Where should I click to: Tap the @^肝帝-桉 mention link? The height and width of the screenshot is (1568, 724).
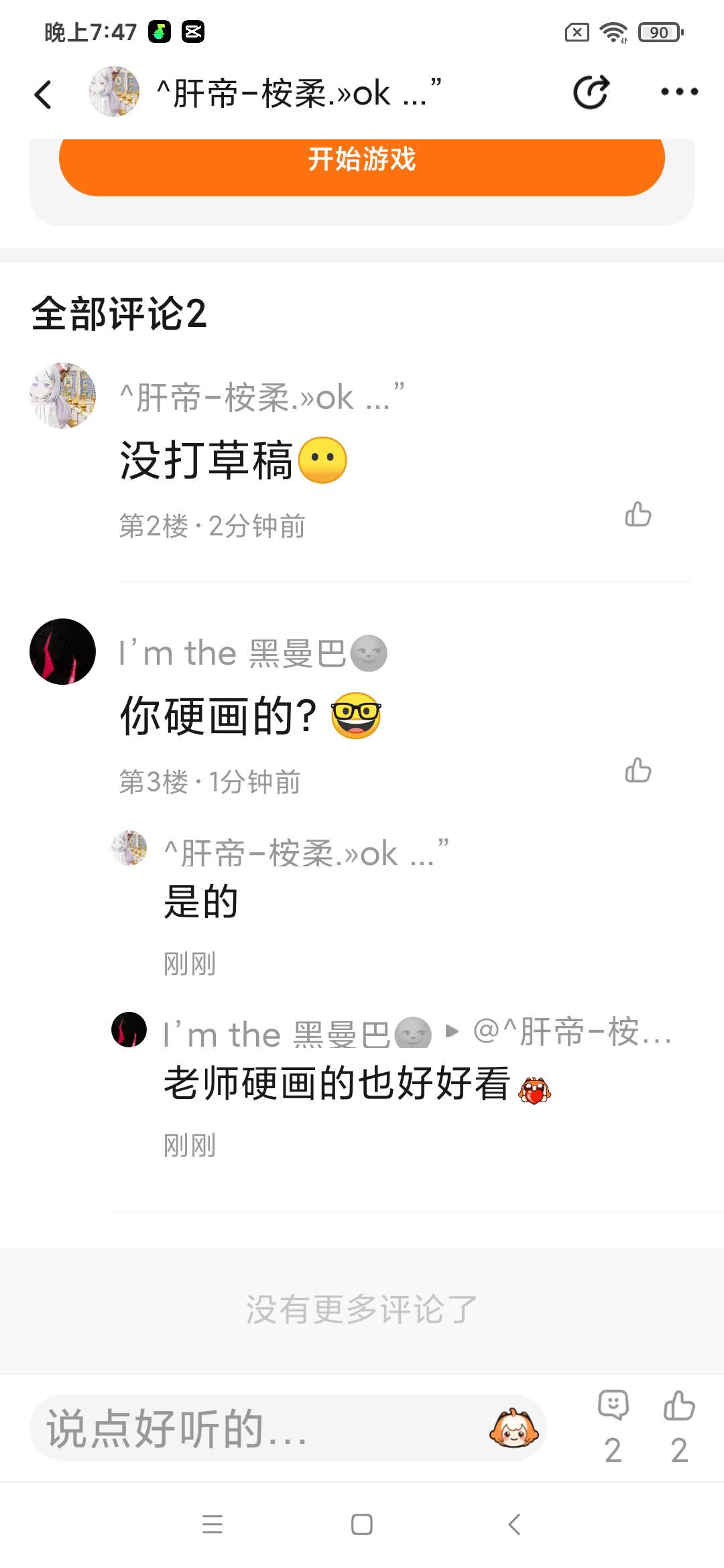572,1032
